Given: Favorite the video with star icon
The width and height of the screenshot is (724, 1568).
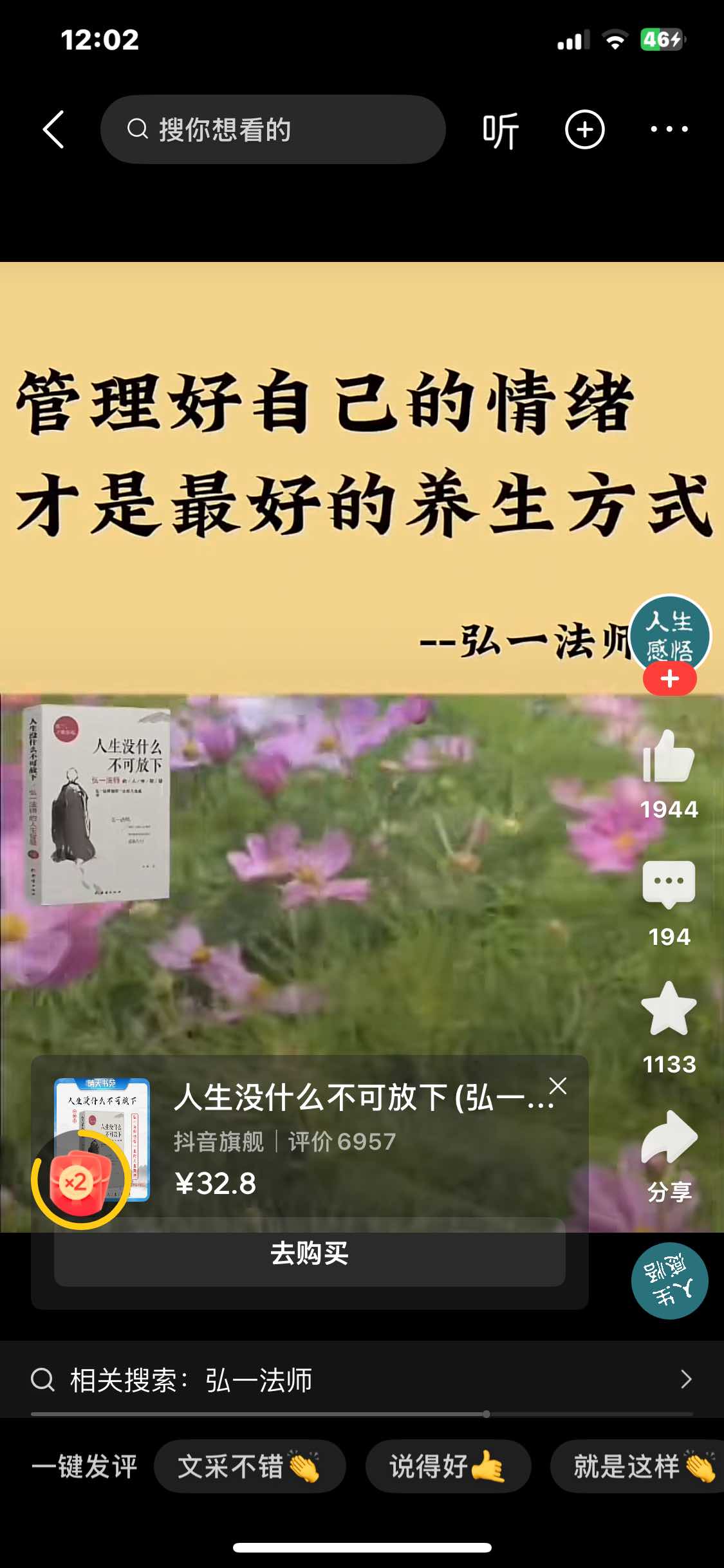Looking at the screenshot, I should tap(669, 1010).
